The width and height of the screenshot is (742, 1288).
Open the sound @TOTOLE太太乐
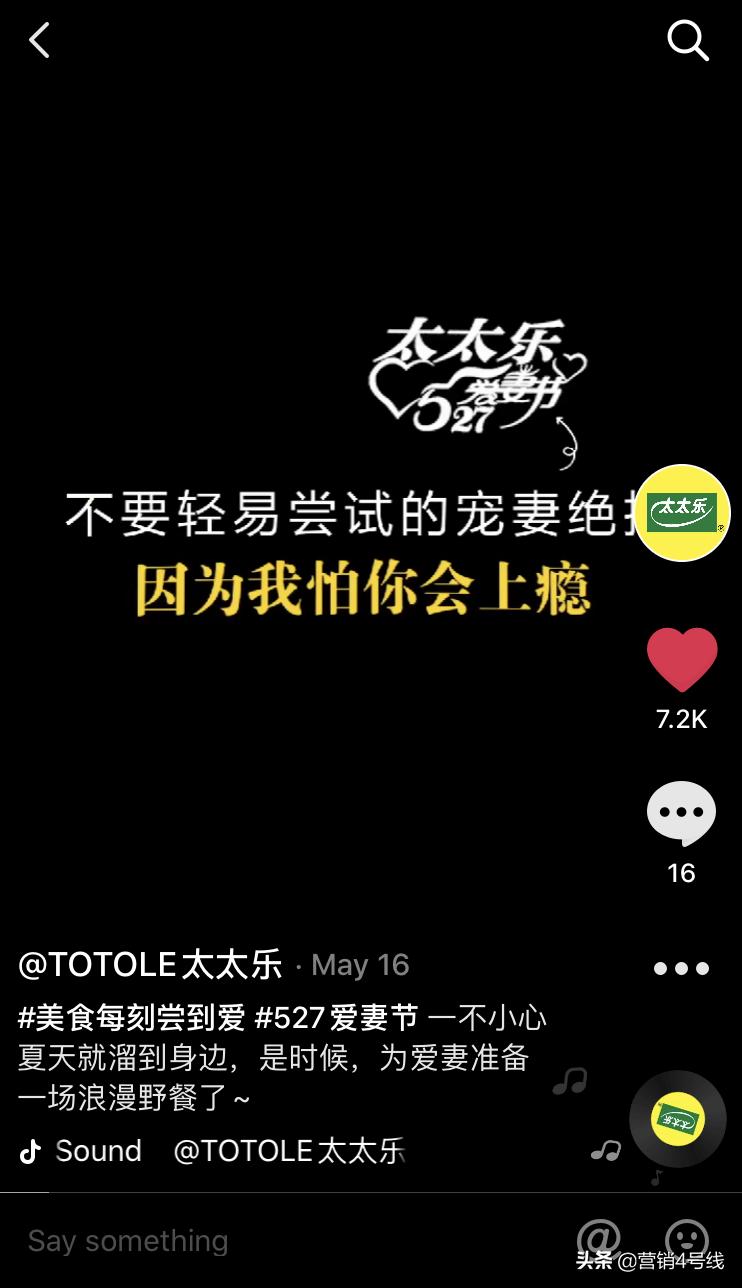point(288,1151)
